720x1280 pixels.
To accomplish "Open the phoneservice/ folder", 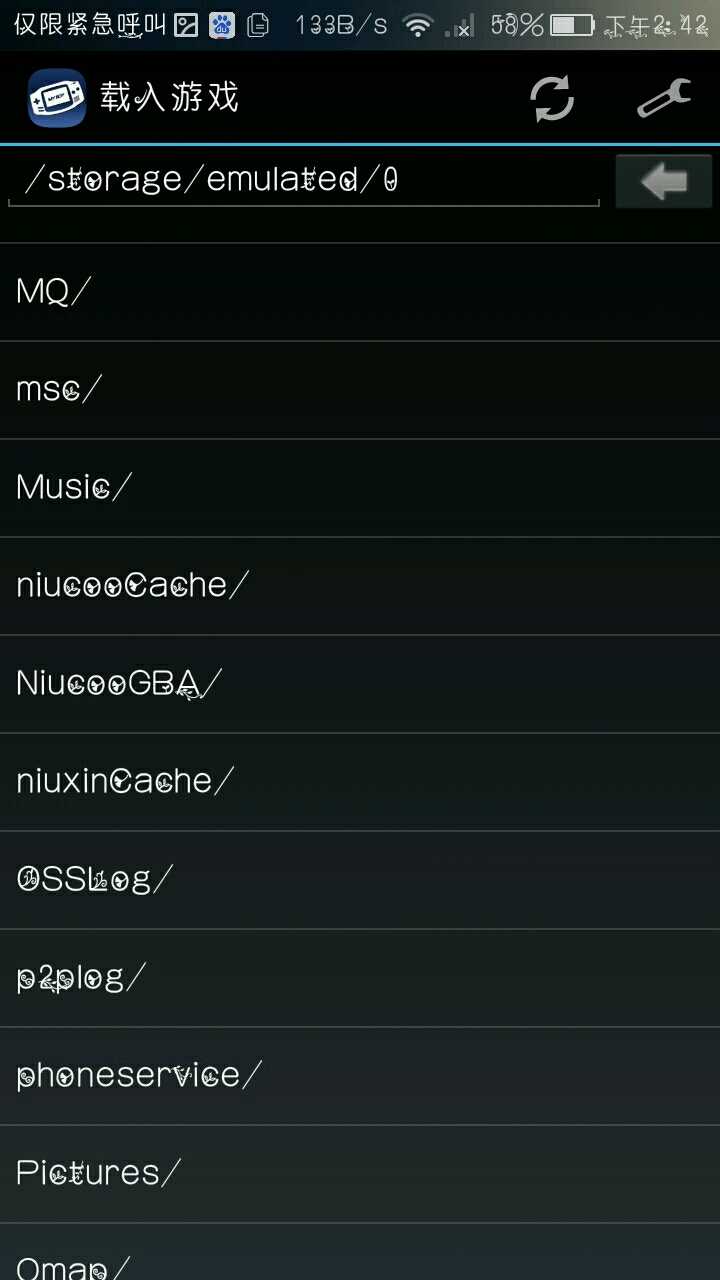I will click(x=360, y=1076).
